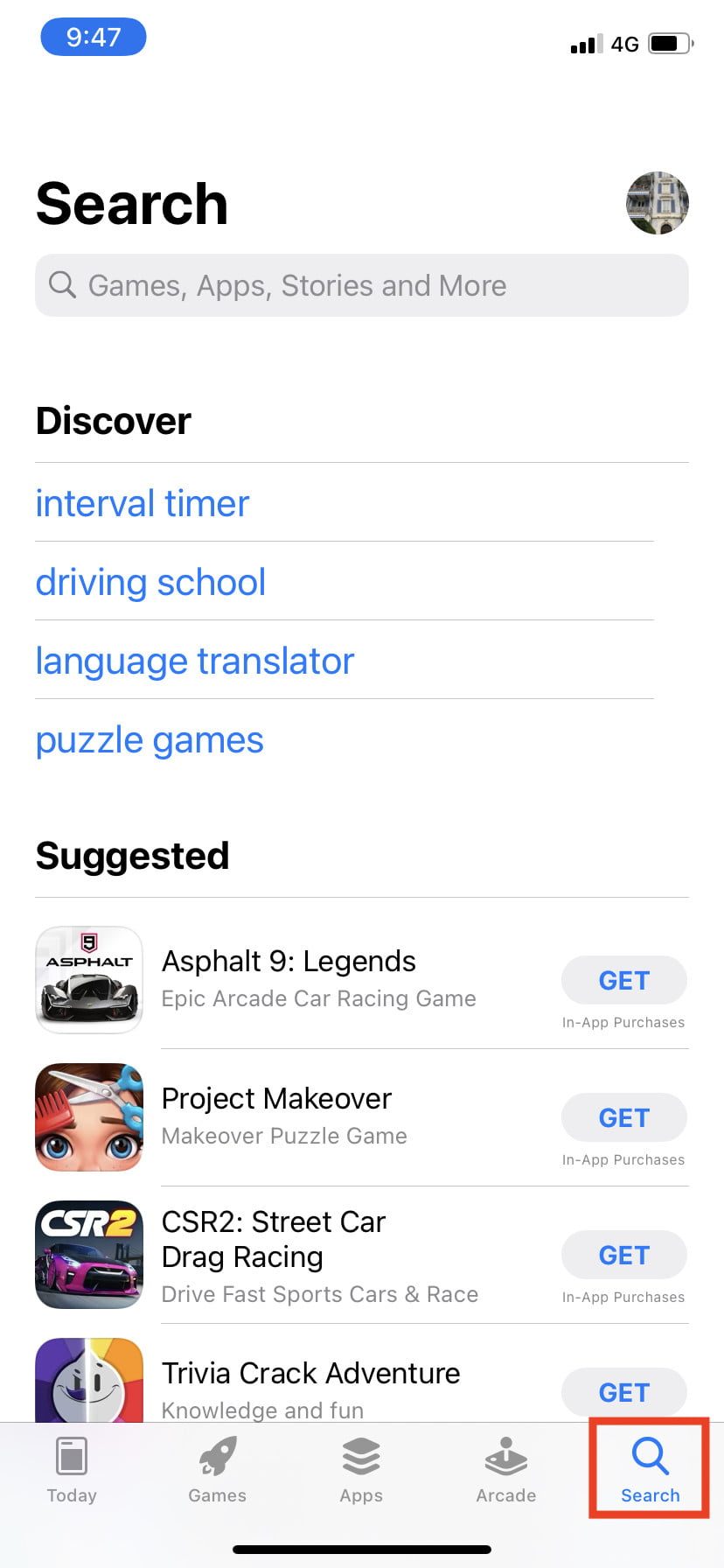Switch to the Games tab
Image resolution: width=724 pixels, height=1568 pixels.
pos(217,1472)
